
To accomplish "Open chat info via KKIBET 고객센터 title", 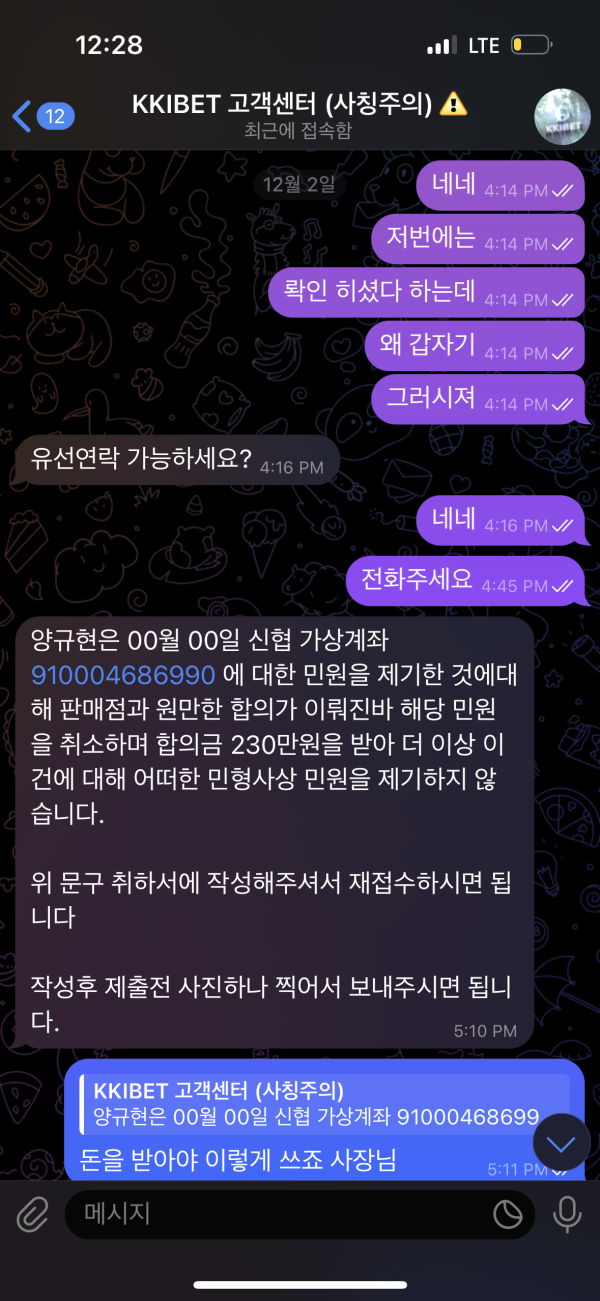I will point(300,105).
